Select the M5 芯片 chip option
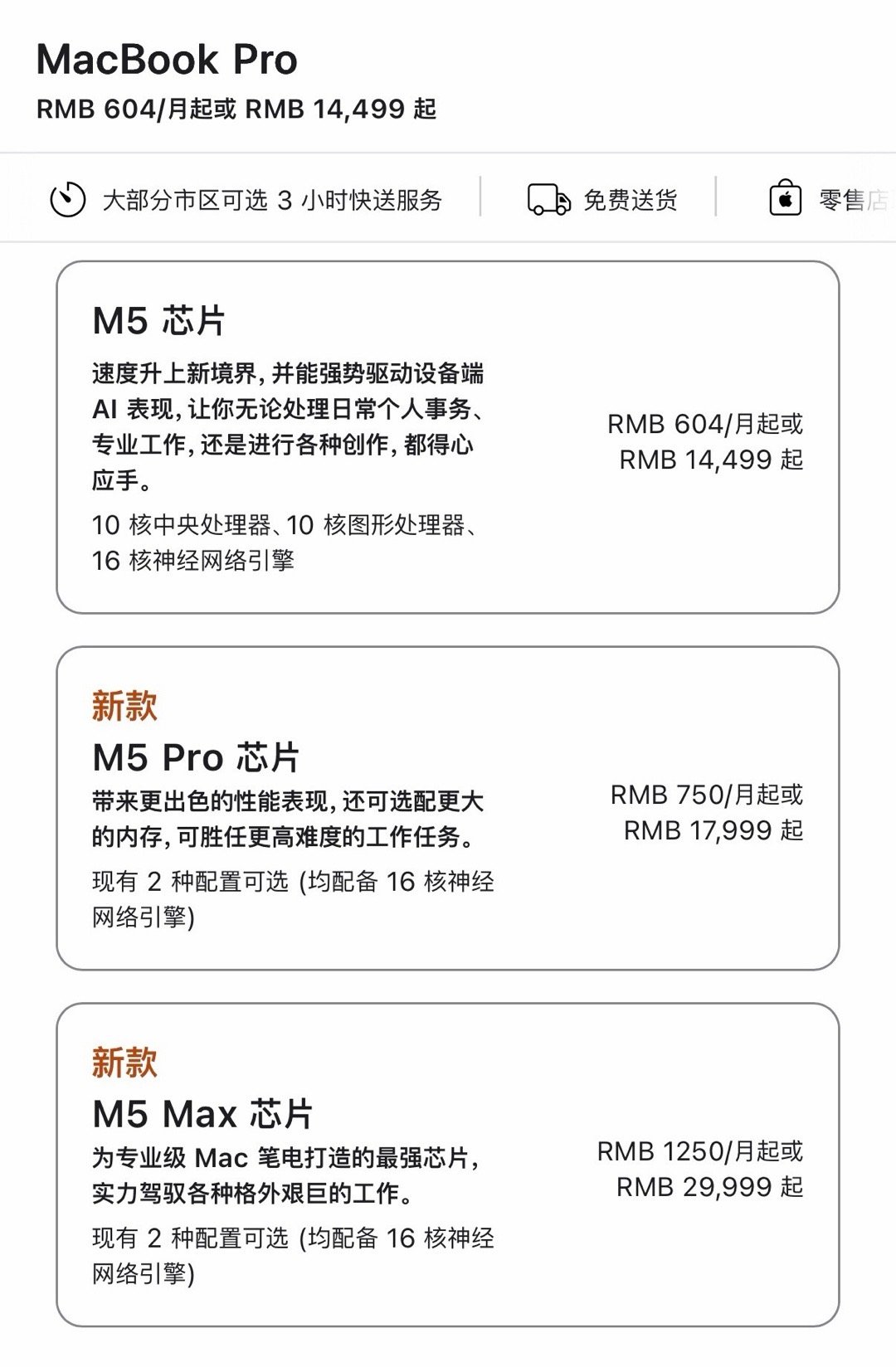 click(x=448, y=431)
